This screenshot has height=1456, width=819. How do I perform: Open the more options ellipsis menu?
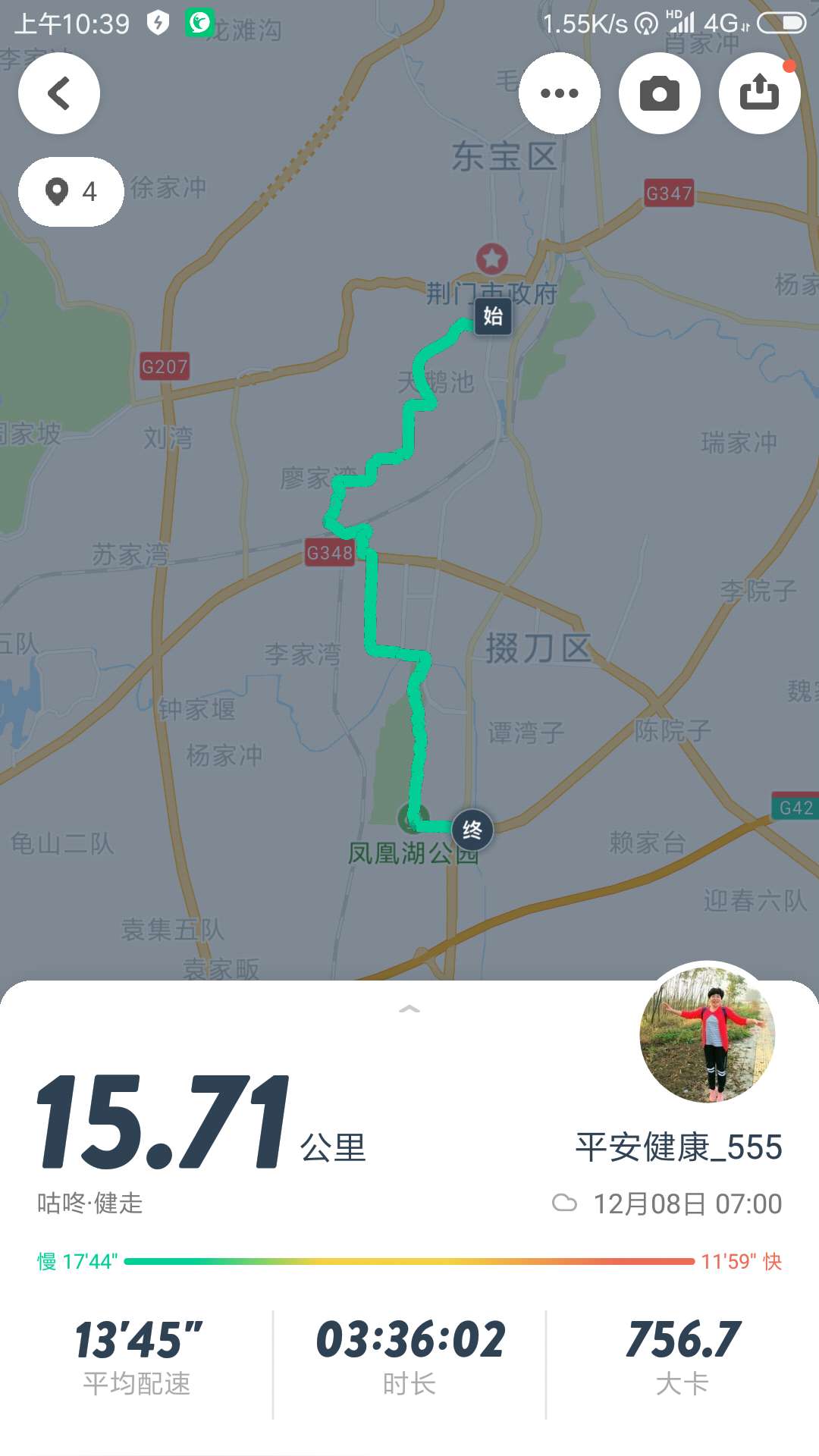[x=560, y=93]
